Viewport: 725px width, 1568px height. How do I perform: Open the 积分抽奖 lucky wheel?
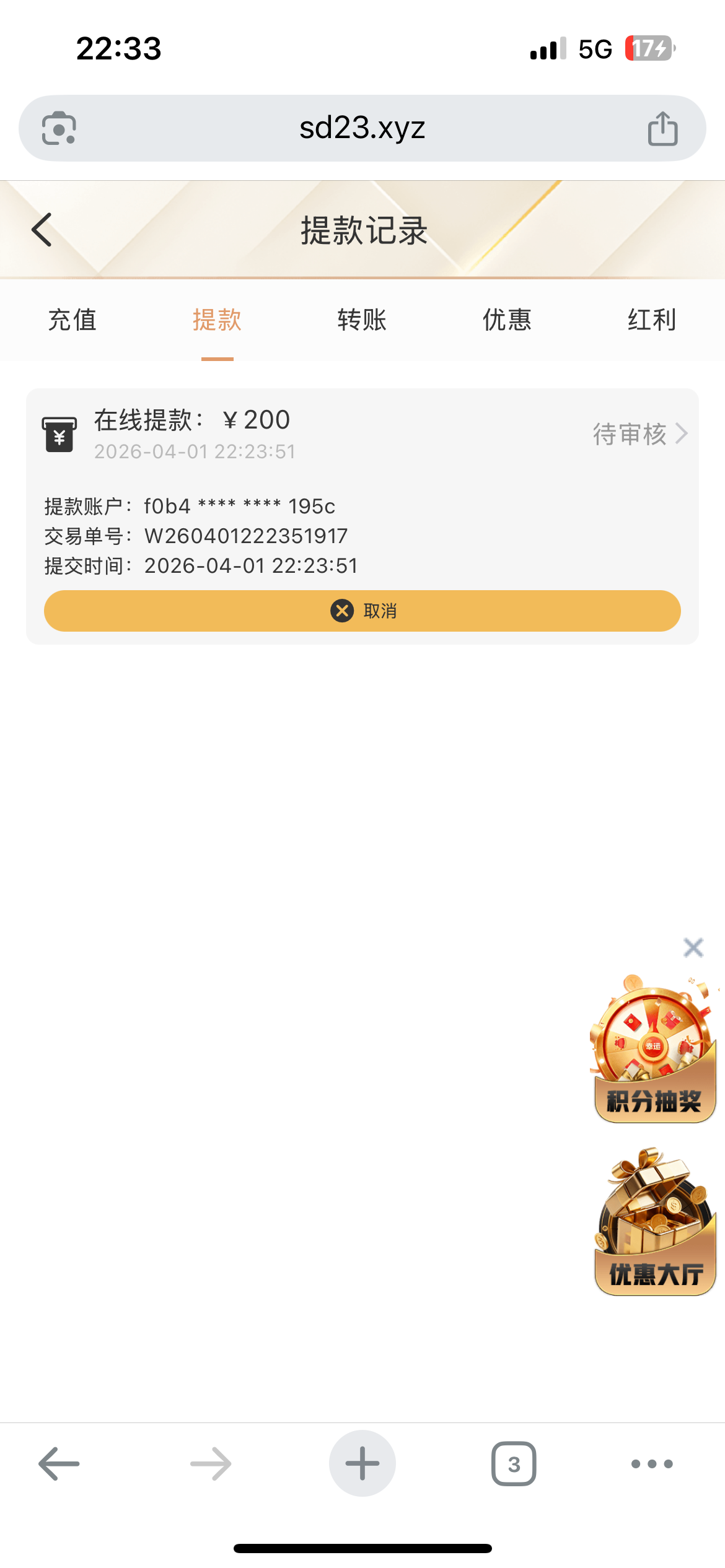click(x=654, y=1050)
